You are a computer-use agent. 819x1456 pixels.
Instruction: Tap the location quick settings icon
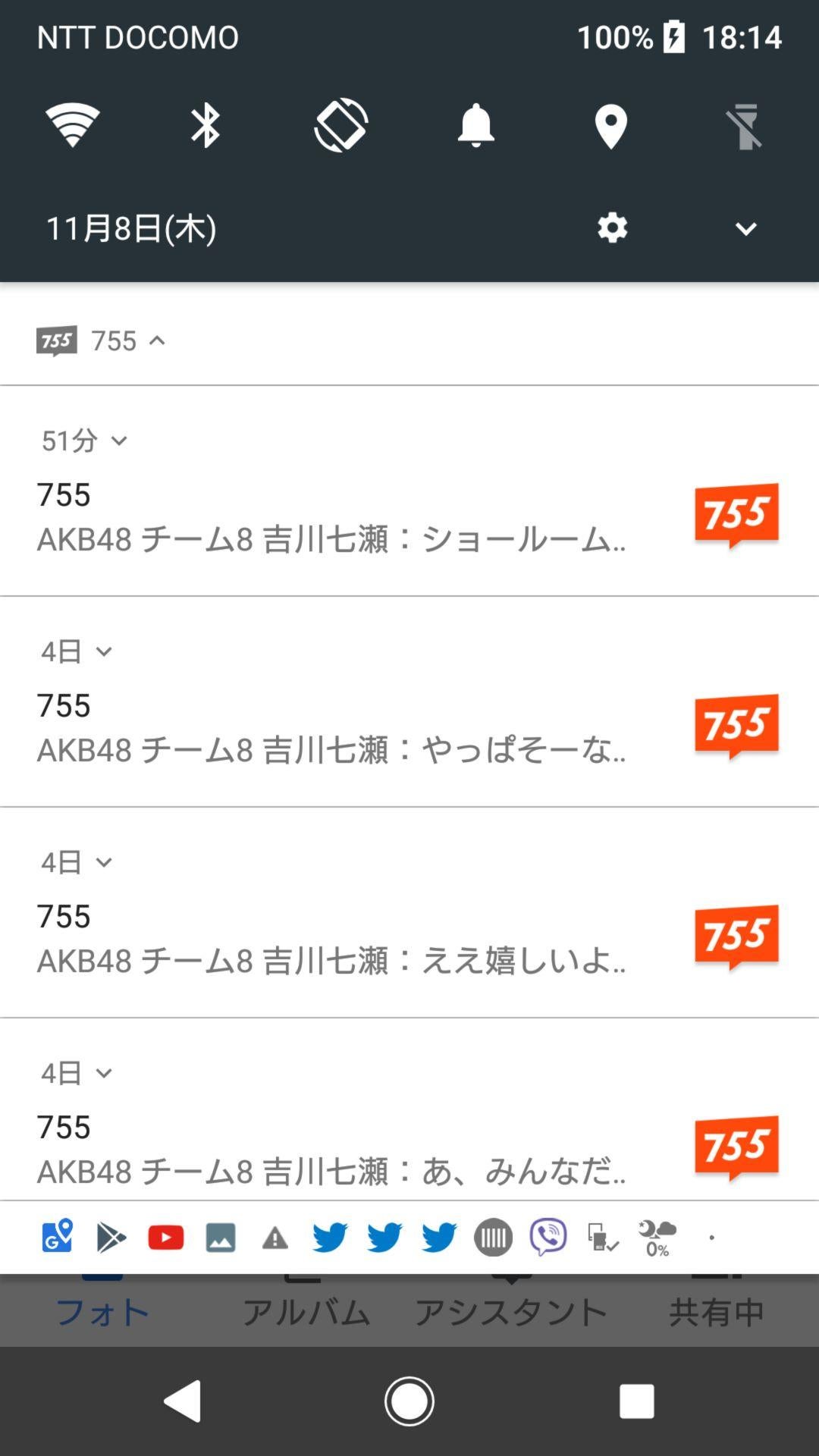pos(611,126)
